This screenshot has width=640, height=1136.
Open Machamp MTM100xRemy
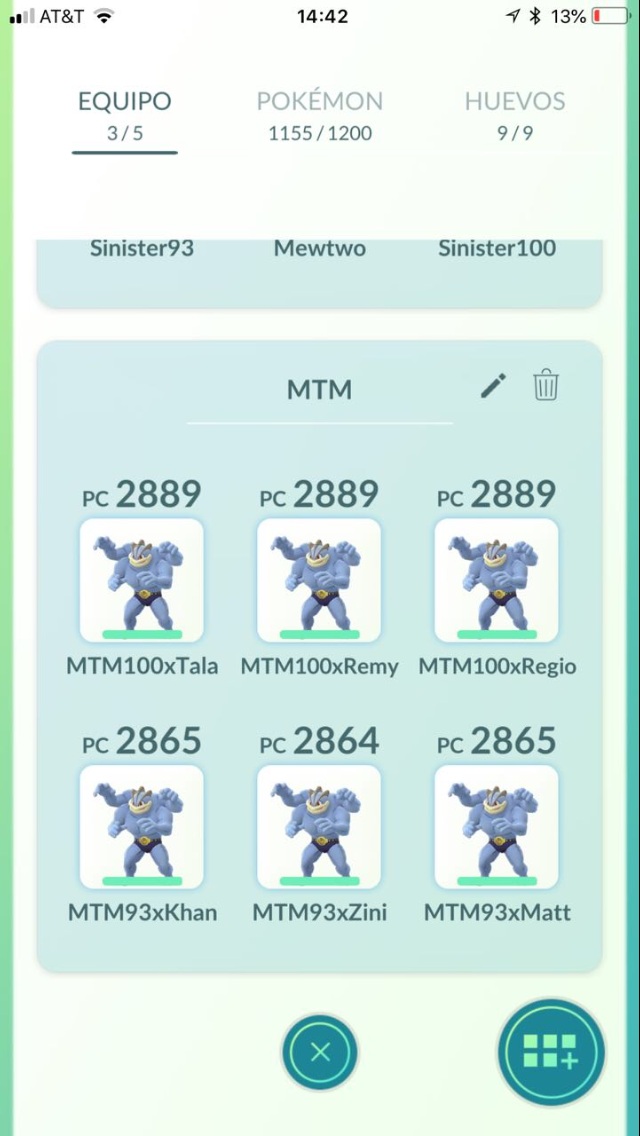(319, 580)
